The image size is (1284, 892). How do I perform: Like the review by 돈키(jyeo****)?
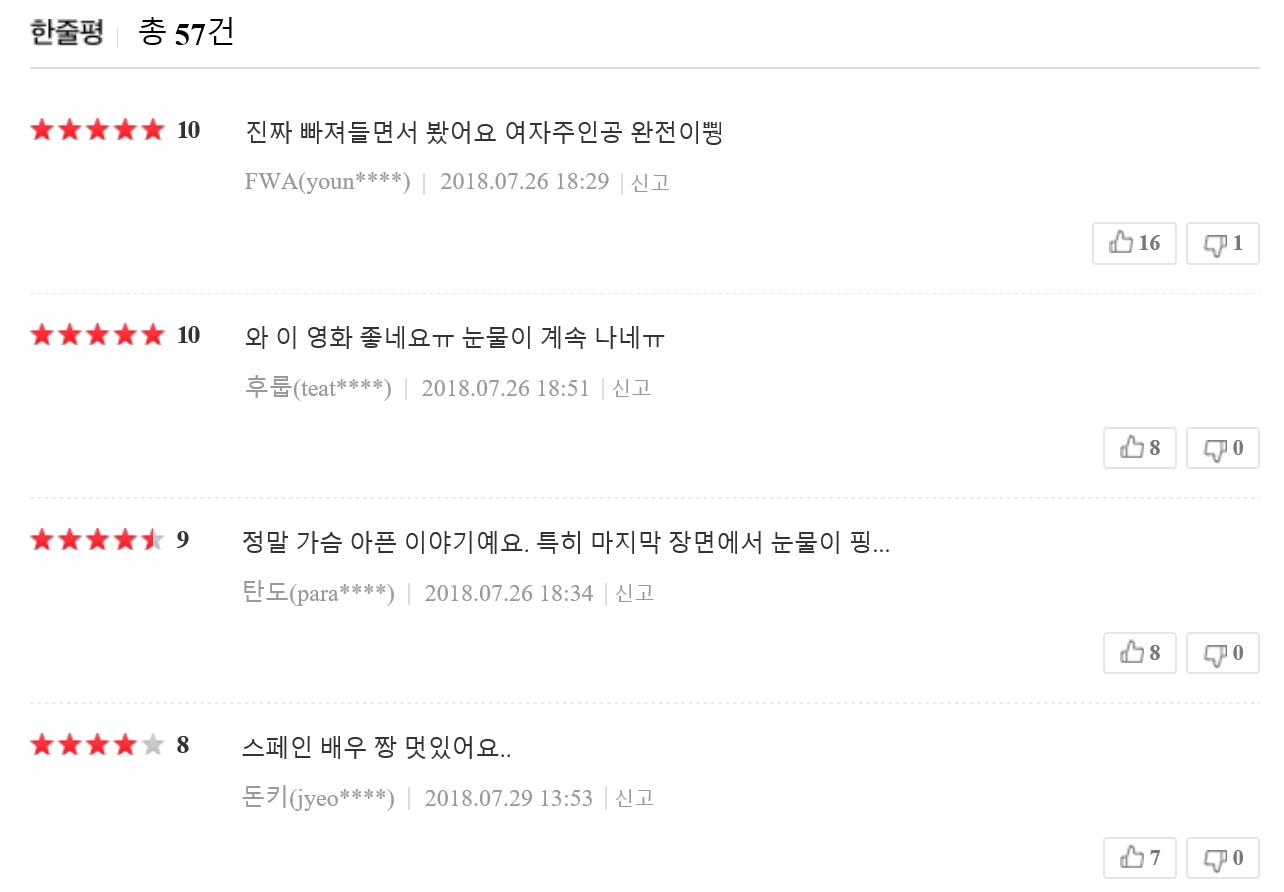tap(1139, 858)
